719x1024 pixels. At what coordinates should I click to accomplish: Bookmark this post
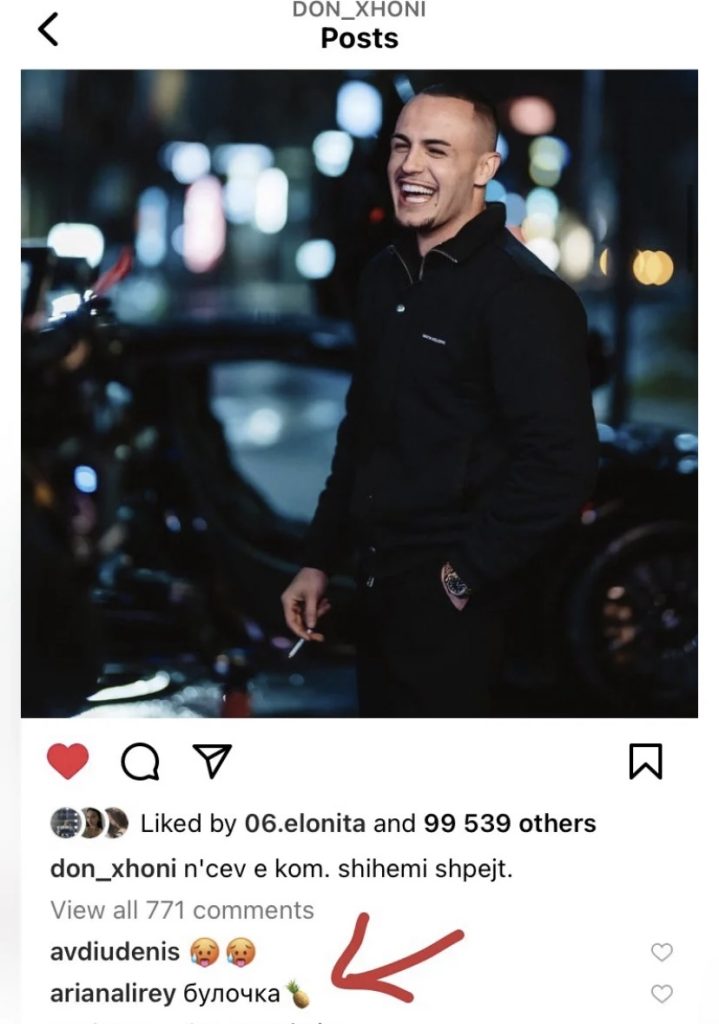(x=645, y=762)
